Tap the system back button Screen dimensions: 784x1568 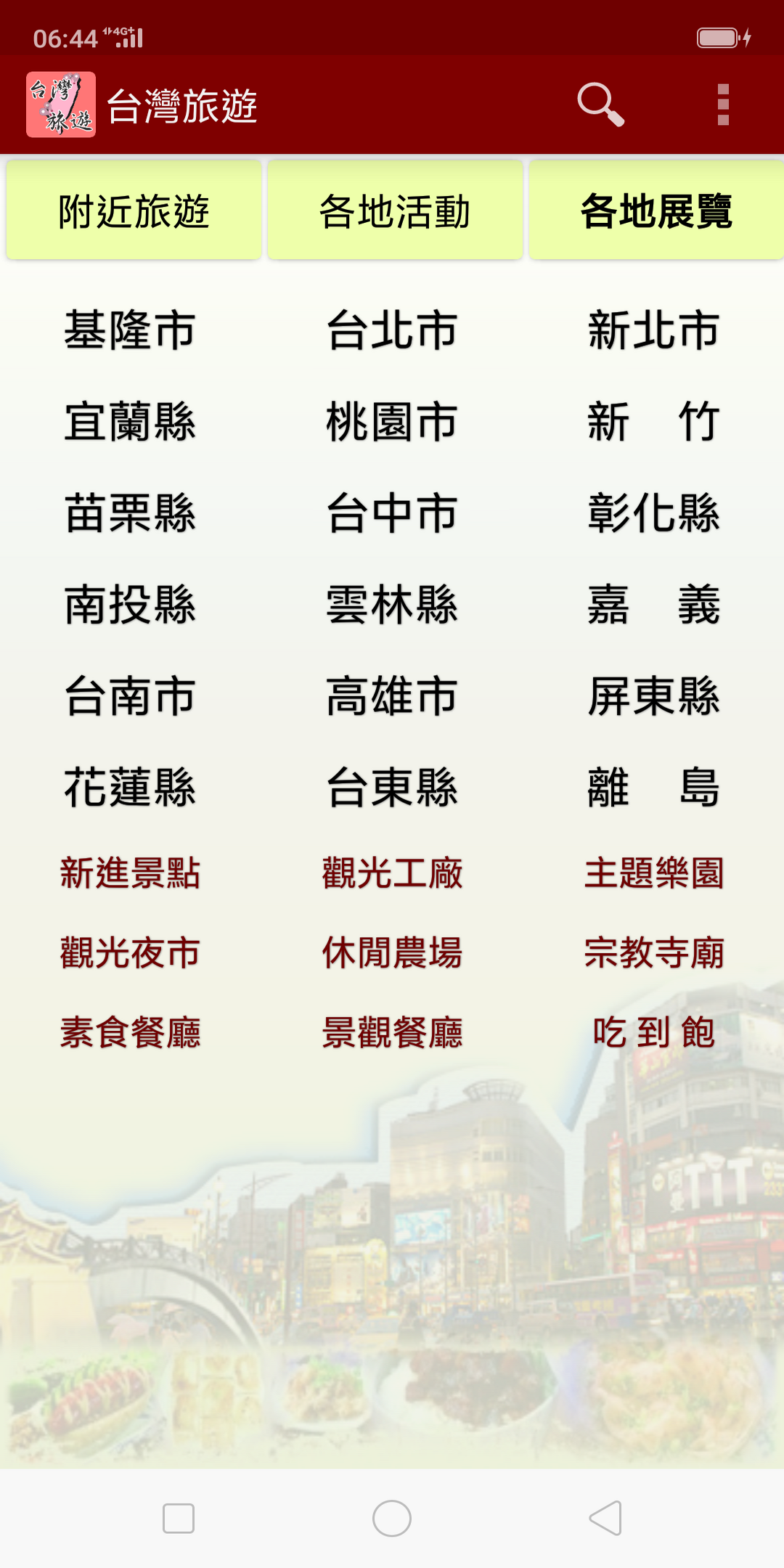(605, 1518)
